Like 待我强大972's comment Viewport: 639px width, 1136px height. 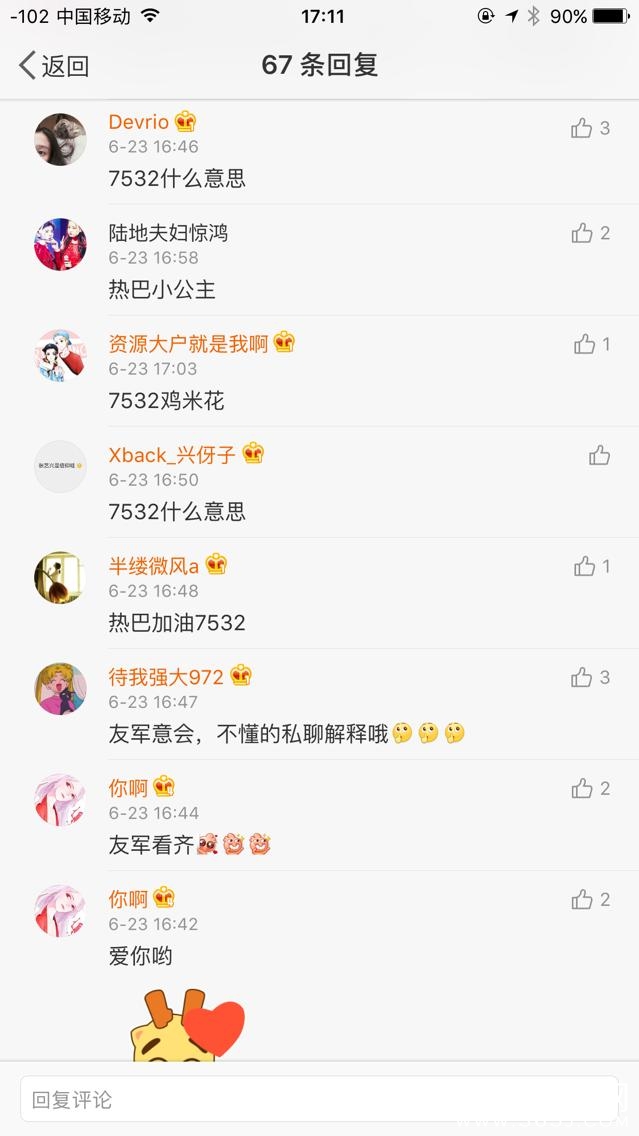(x=582, y=678)
